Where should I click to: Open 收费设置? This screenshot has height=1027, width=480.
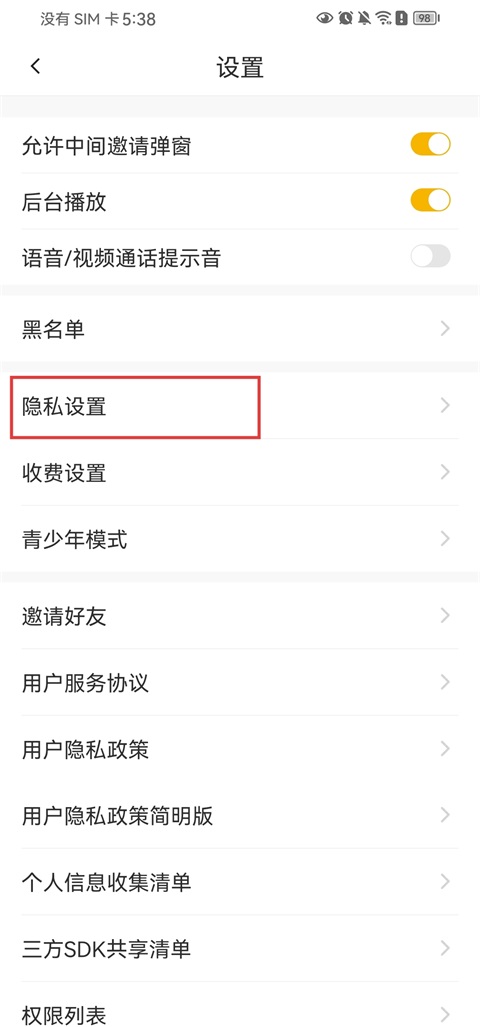[240, 472]
